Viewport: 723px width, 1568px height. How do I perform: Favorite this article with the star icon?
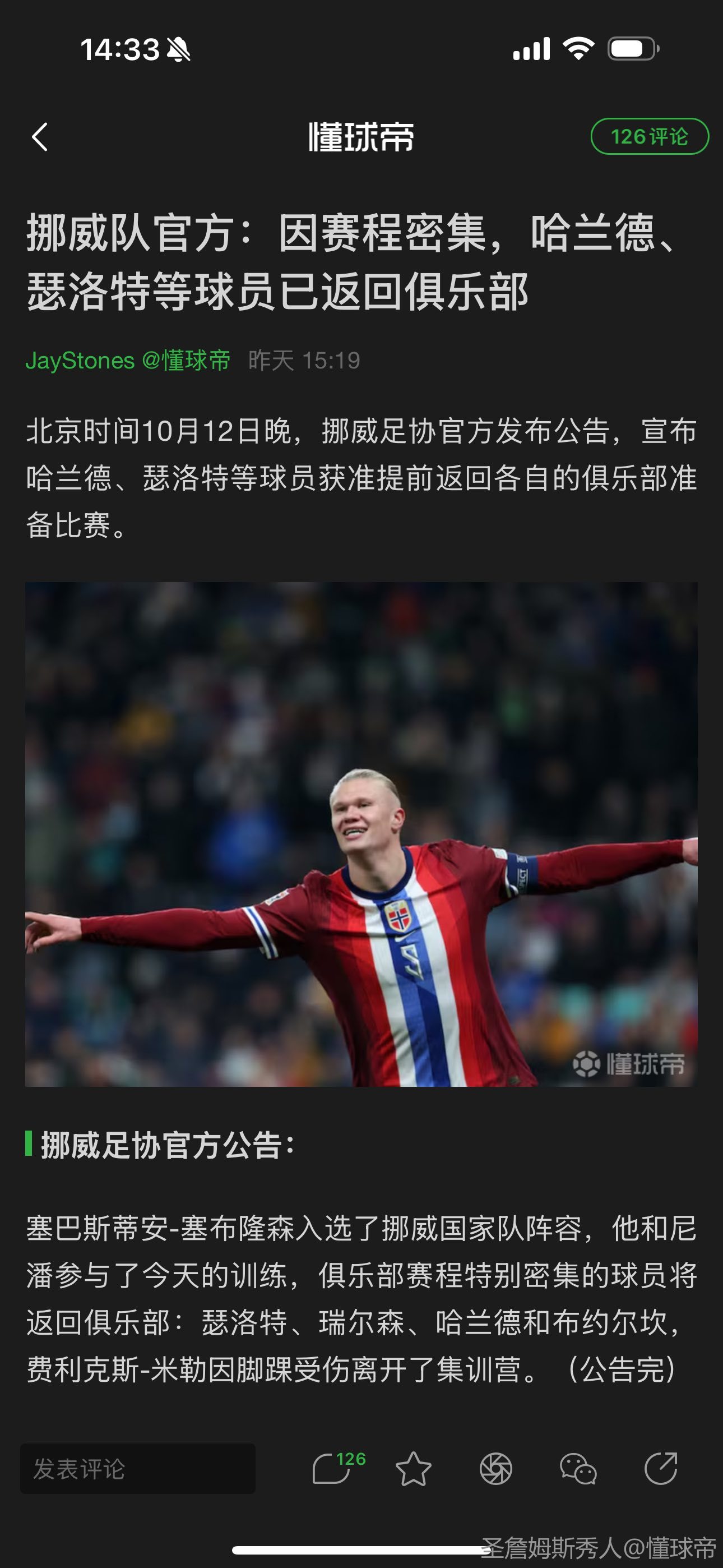click(x=414, y=1469)
